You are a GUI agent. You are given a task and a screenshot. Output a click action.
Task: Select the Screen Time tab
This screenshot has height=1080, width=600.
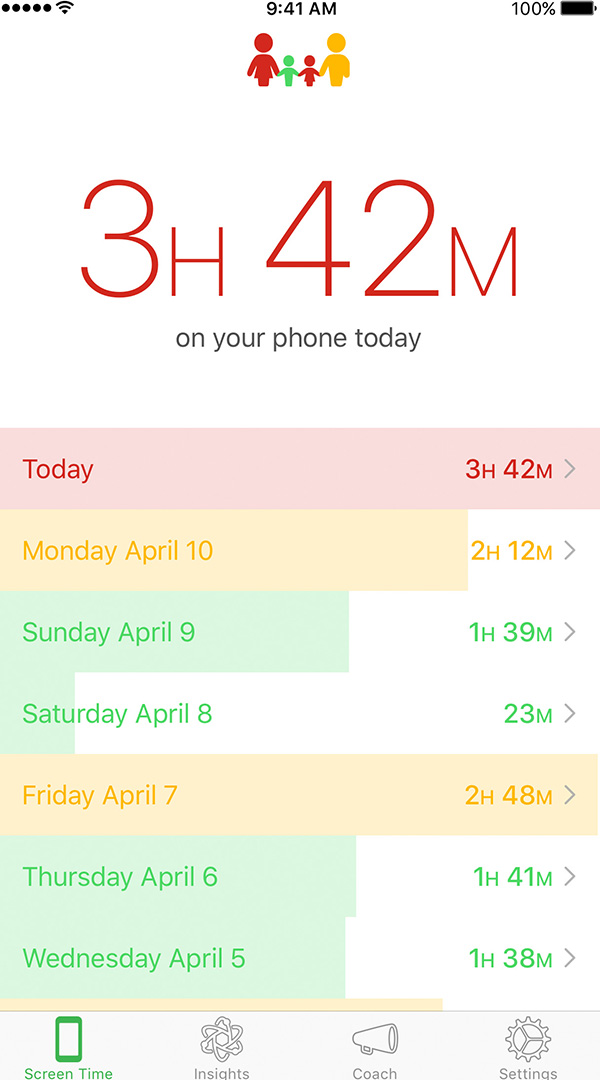pyautogui.click(x=69, y=1047)
